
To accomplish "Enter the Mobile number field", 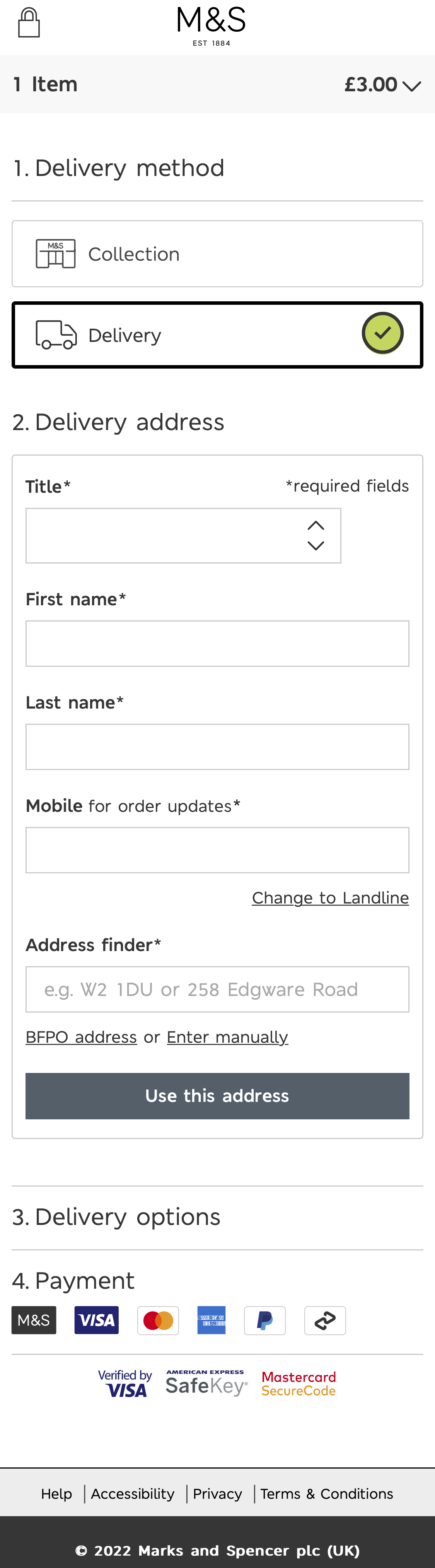I will tap(217, 850).
